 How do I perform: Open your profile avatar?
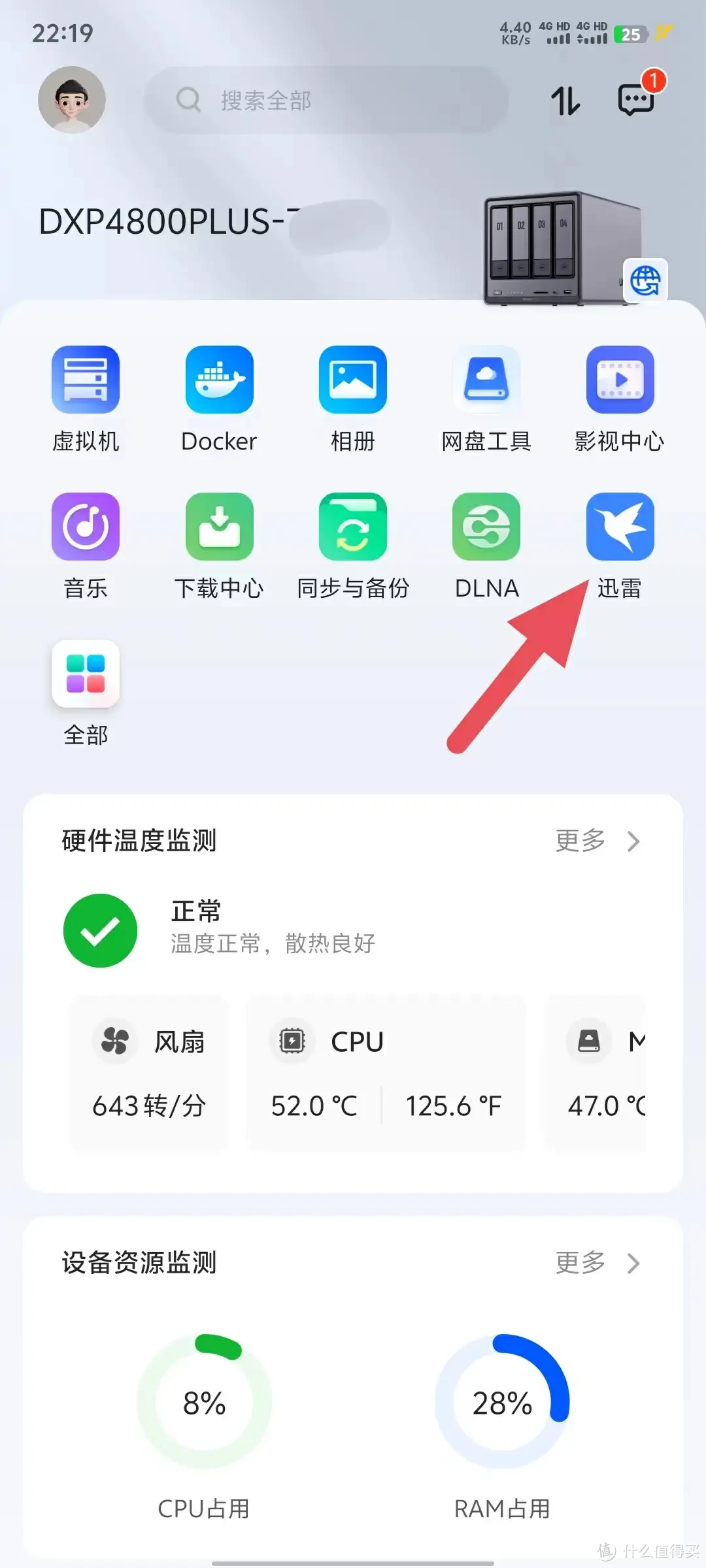click(x=72, y=98)
